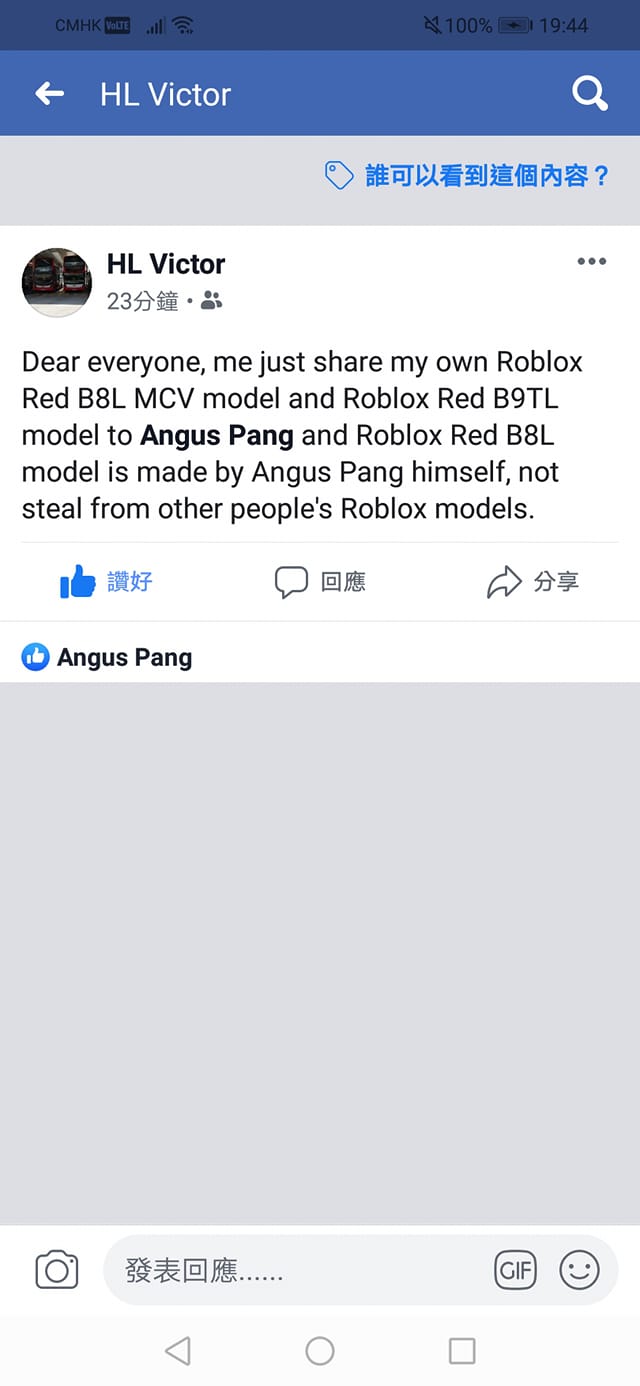Image resolution: width=640 pixels, height=1386 pixels.
Task: Open the camera icon to attach photo
Action: [57, 1270]
